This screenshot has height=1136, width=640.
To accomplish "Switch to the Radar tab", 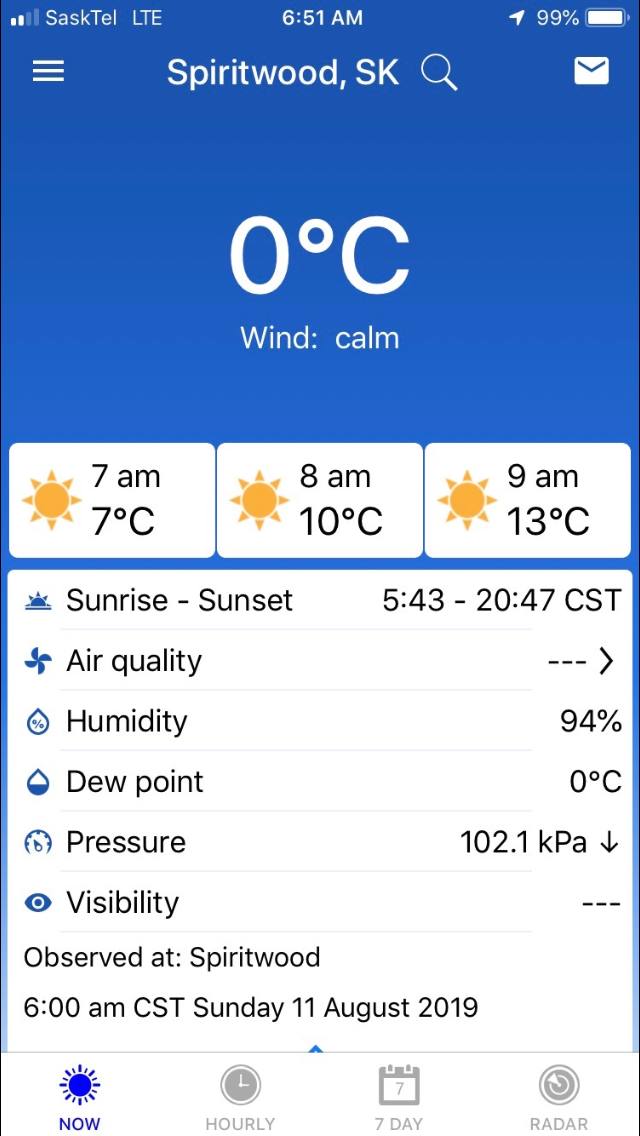I will click(x=558, y=1097).
